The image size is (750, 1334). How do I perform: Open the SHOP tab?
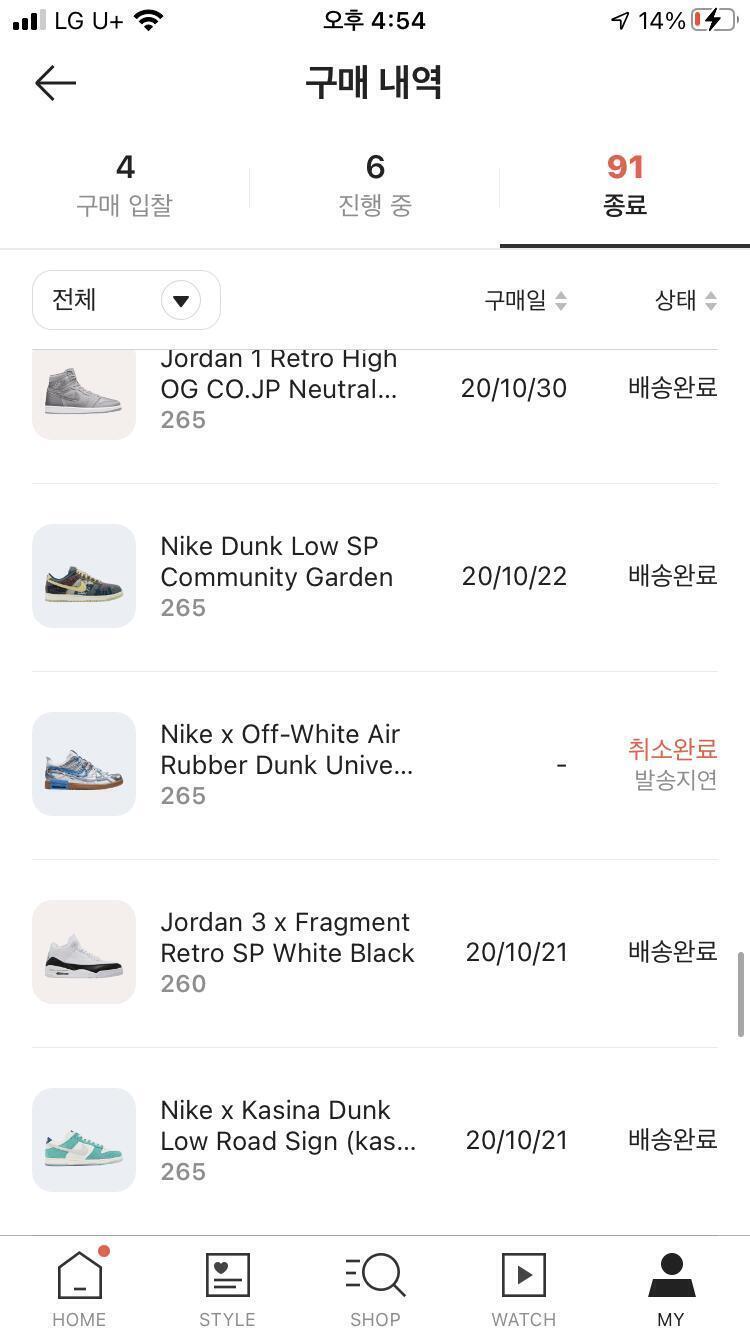375,1288
